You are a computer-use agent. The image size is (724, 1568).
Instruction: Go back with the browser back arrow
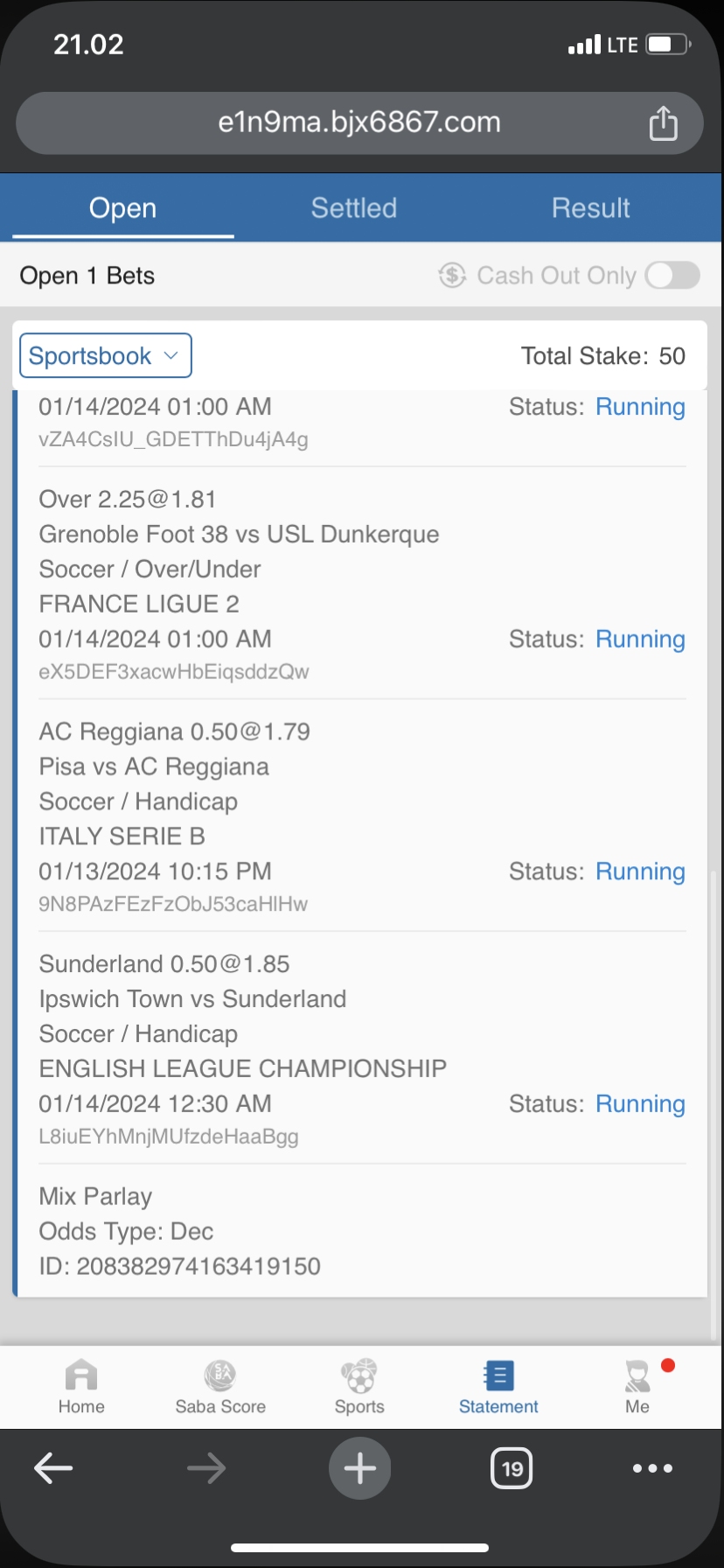tap(53, 1468)
